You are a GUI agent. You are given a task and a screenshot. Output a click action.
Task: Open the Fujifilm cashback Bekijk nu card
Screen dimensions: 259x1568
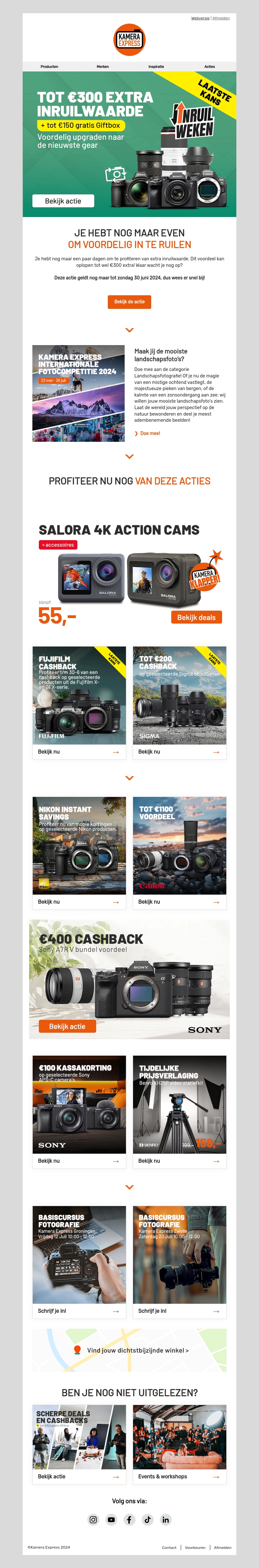tap(79, 752)
